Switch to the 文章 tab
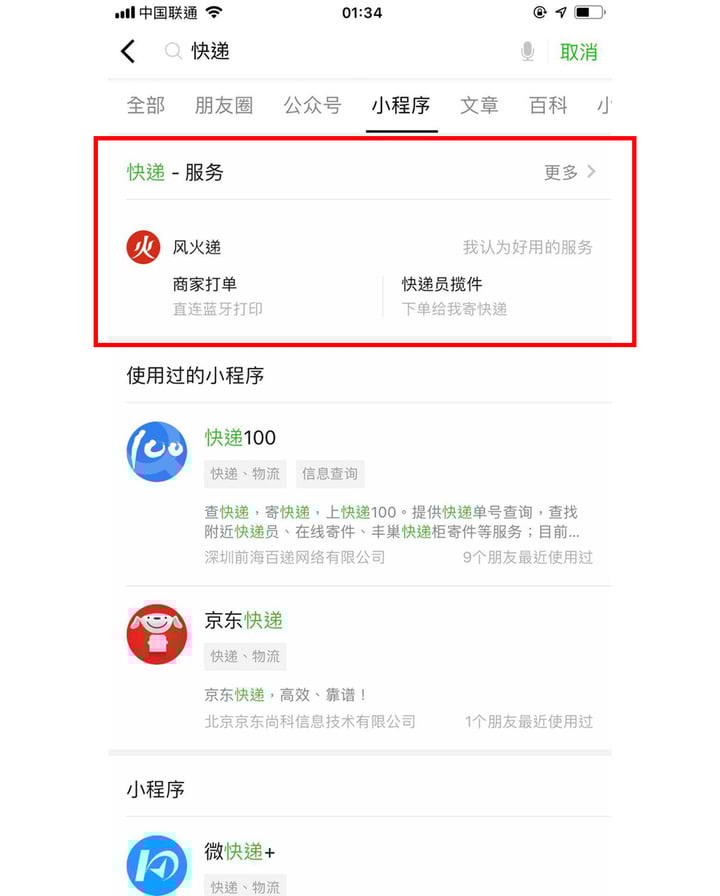720x896 pixels. tap(479, 105)
